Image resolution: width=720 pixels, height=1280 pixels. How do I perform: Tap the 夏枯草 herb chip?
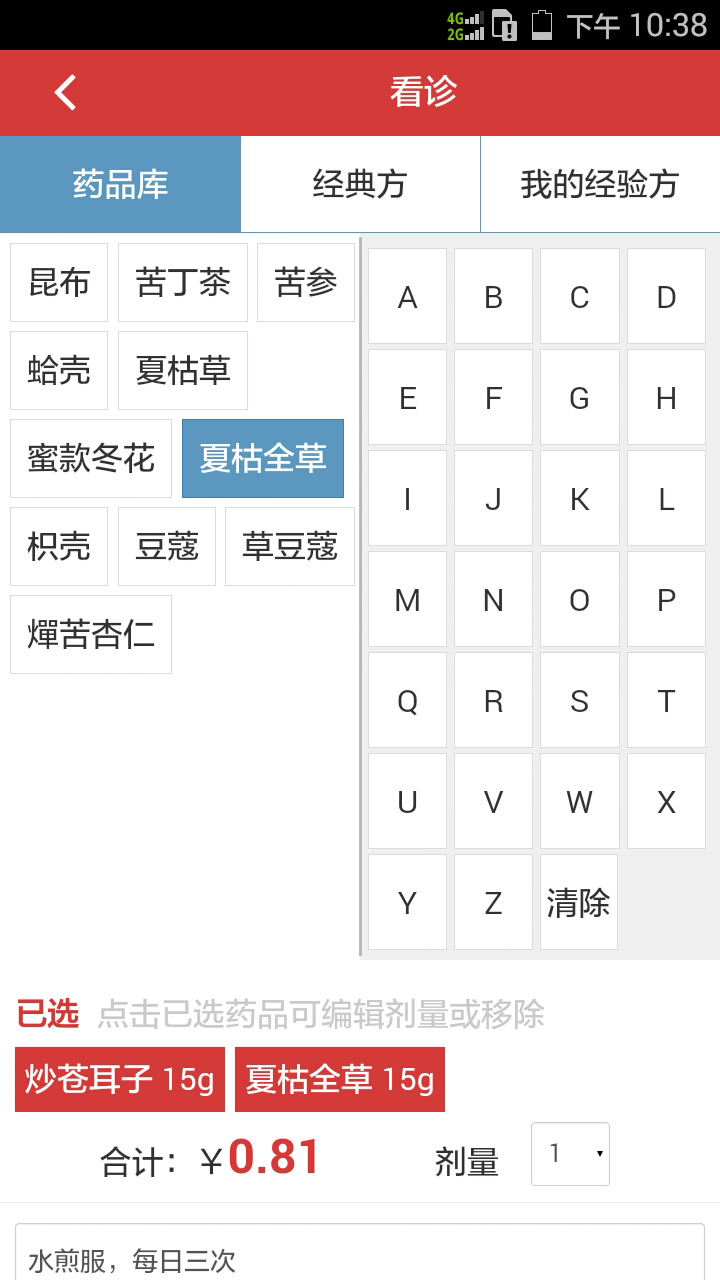tap(183, 371)
